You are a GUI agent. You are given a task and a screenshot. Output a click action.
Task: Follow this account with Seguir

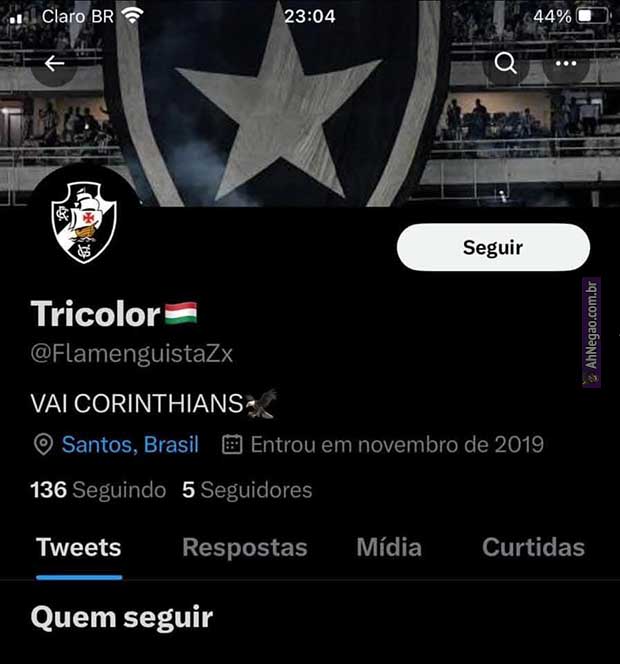493,247
